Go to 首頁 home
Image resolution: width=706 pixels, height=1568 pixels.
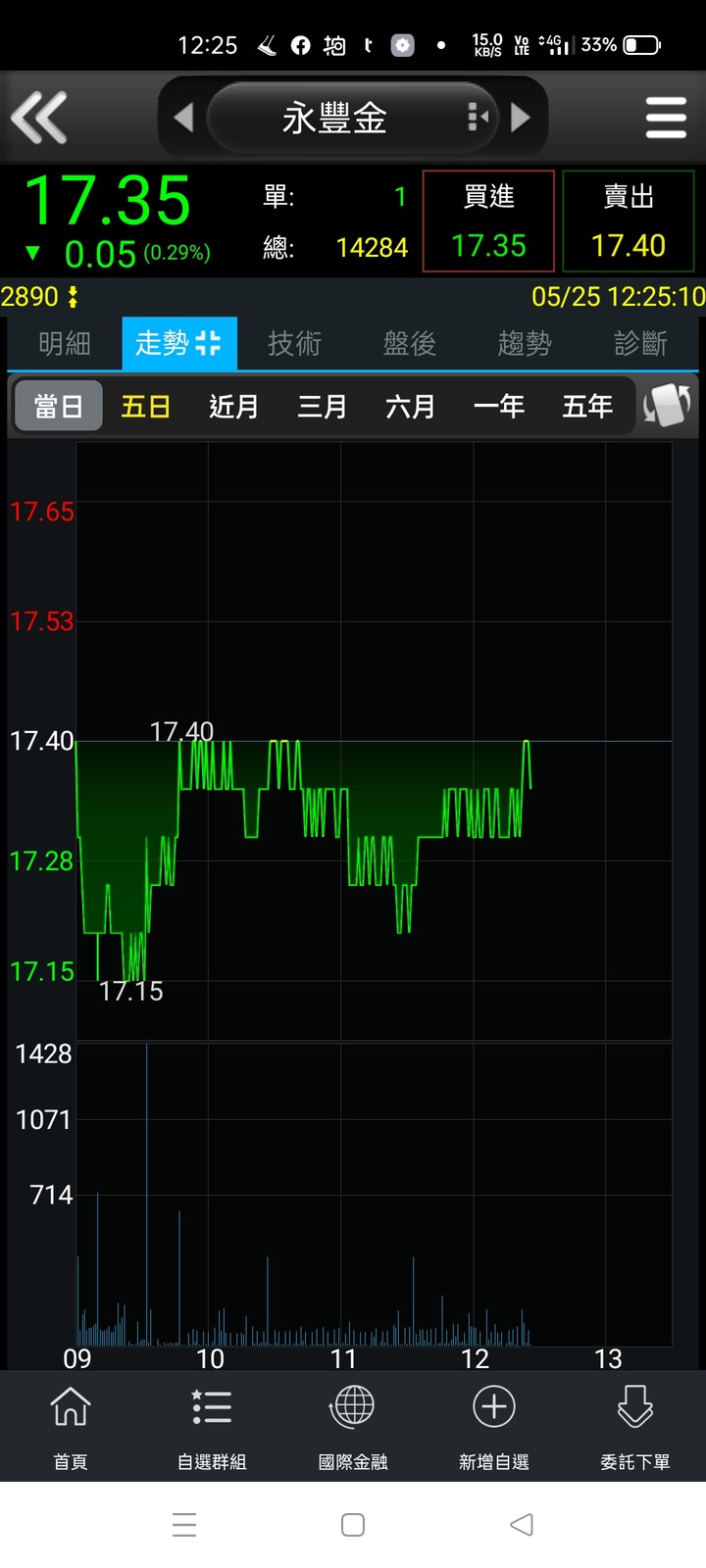[x=71, y=1427]
